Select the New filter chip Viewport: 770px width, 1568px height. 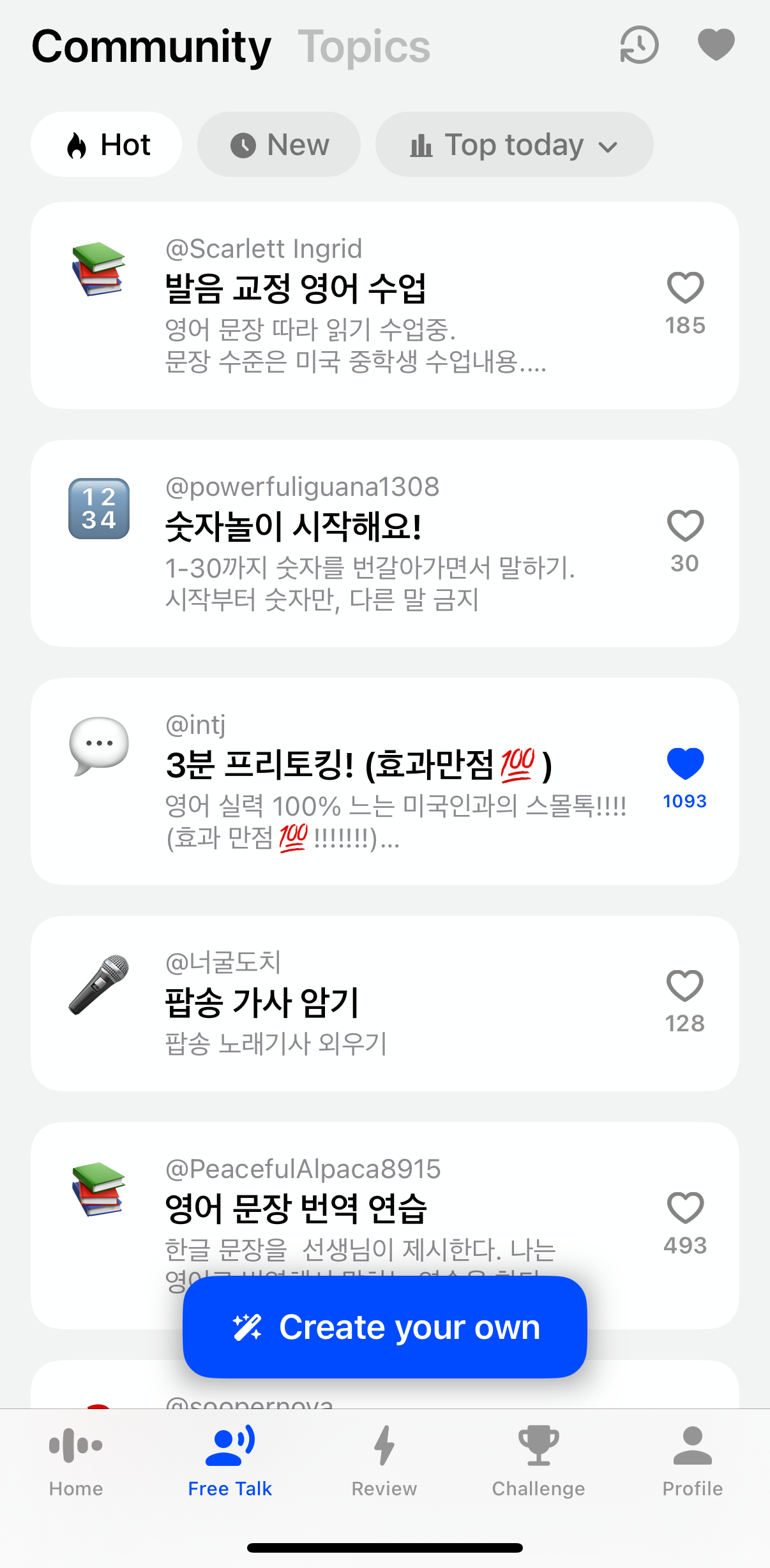(x=279, y=145)
